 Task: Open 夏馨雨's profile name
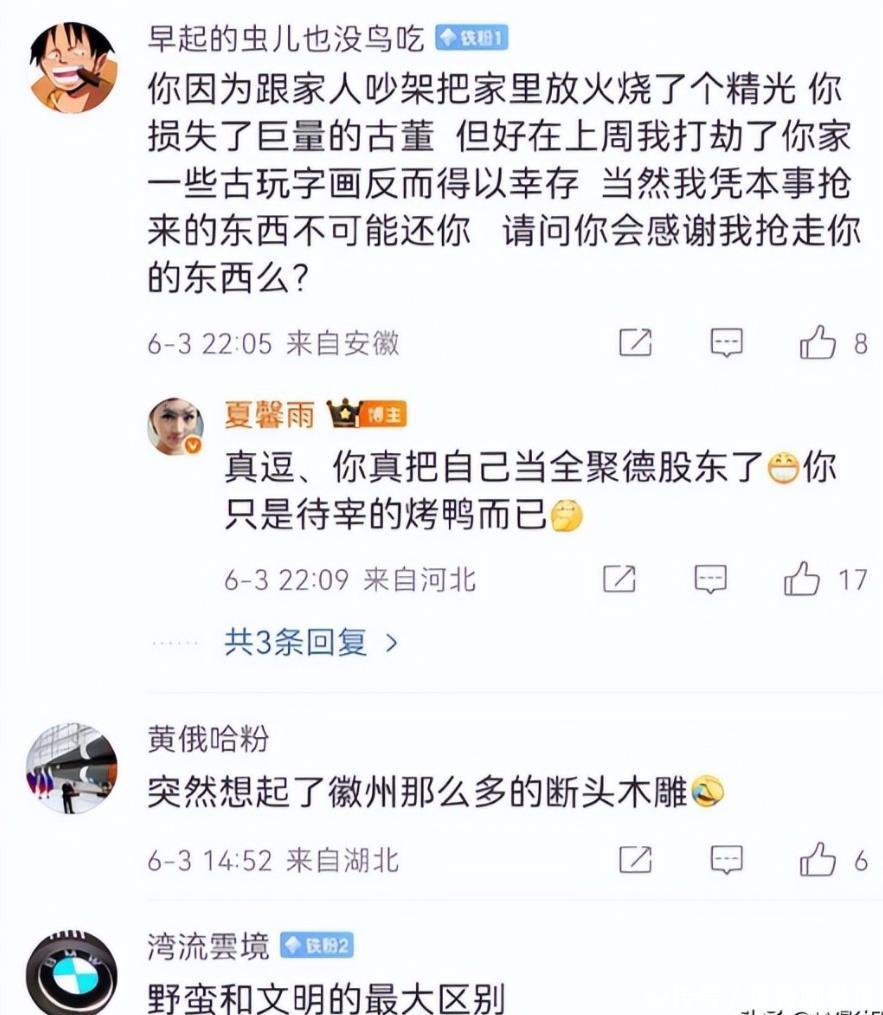click(269, 414)
